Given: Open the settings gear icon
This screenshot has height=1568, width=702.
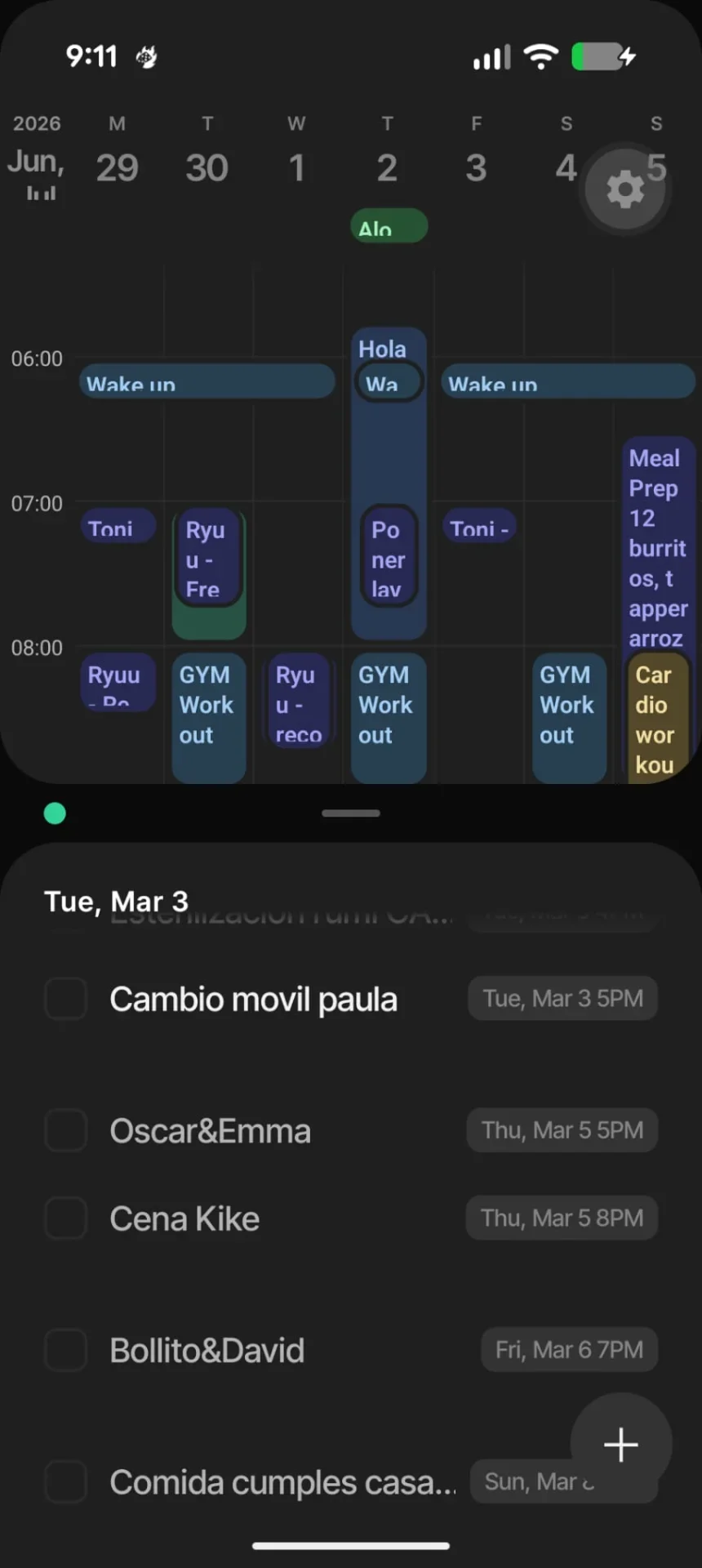Looking at the screenshot, I should [625, 189].
